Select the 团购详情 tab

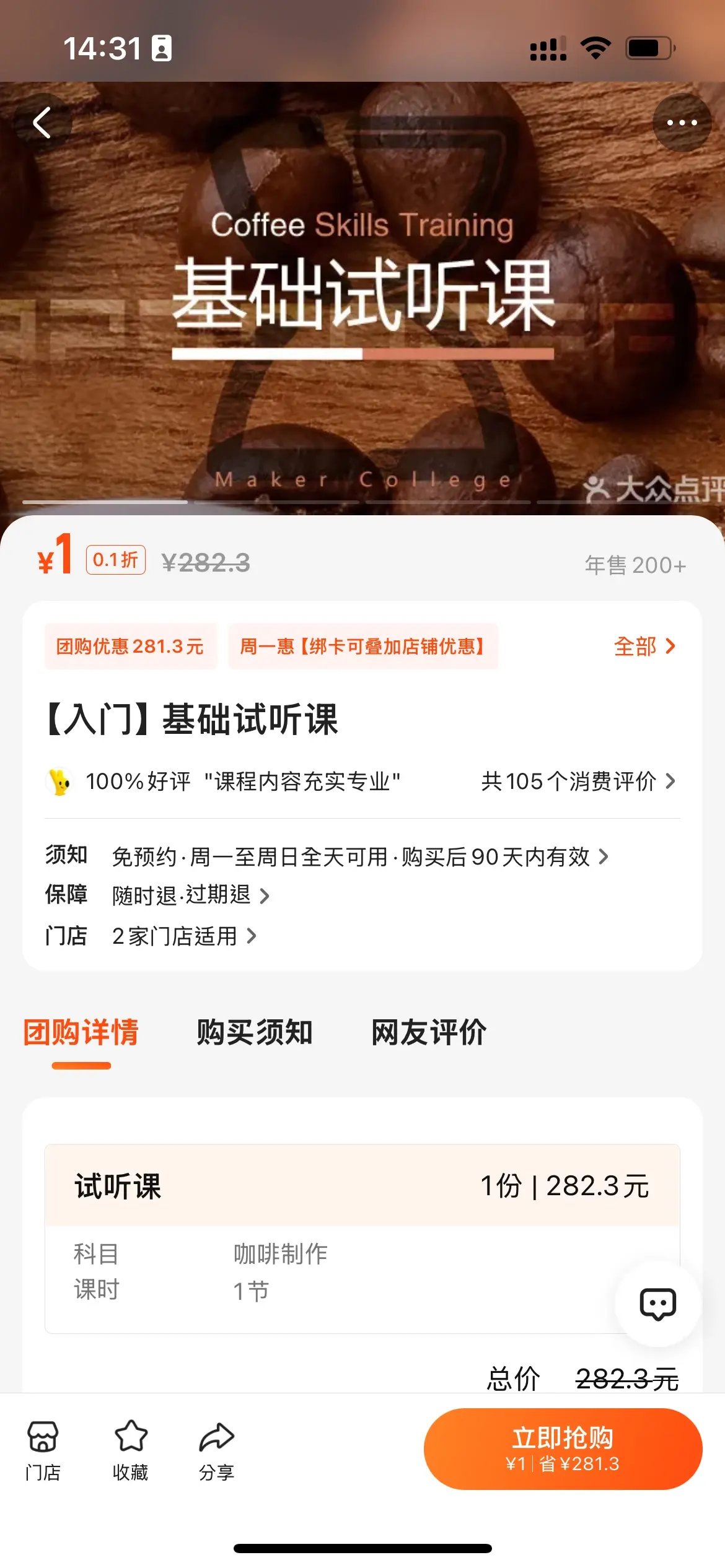click(x=81, y=1033)
